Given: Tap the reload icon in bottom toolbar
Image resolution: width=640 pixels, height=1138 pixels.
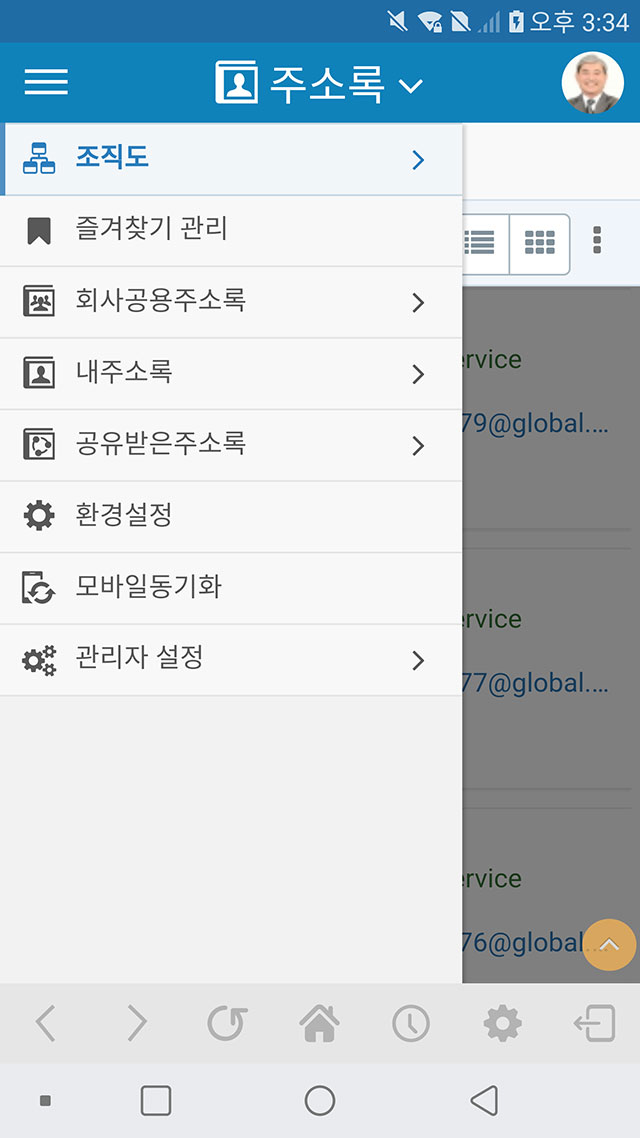Looking at the screenshot, I should [227, 1023].
